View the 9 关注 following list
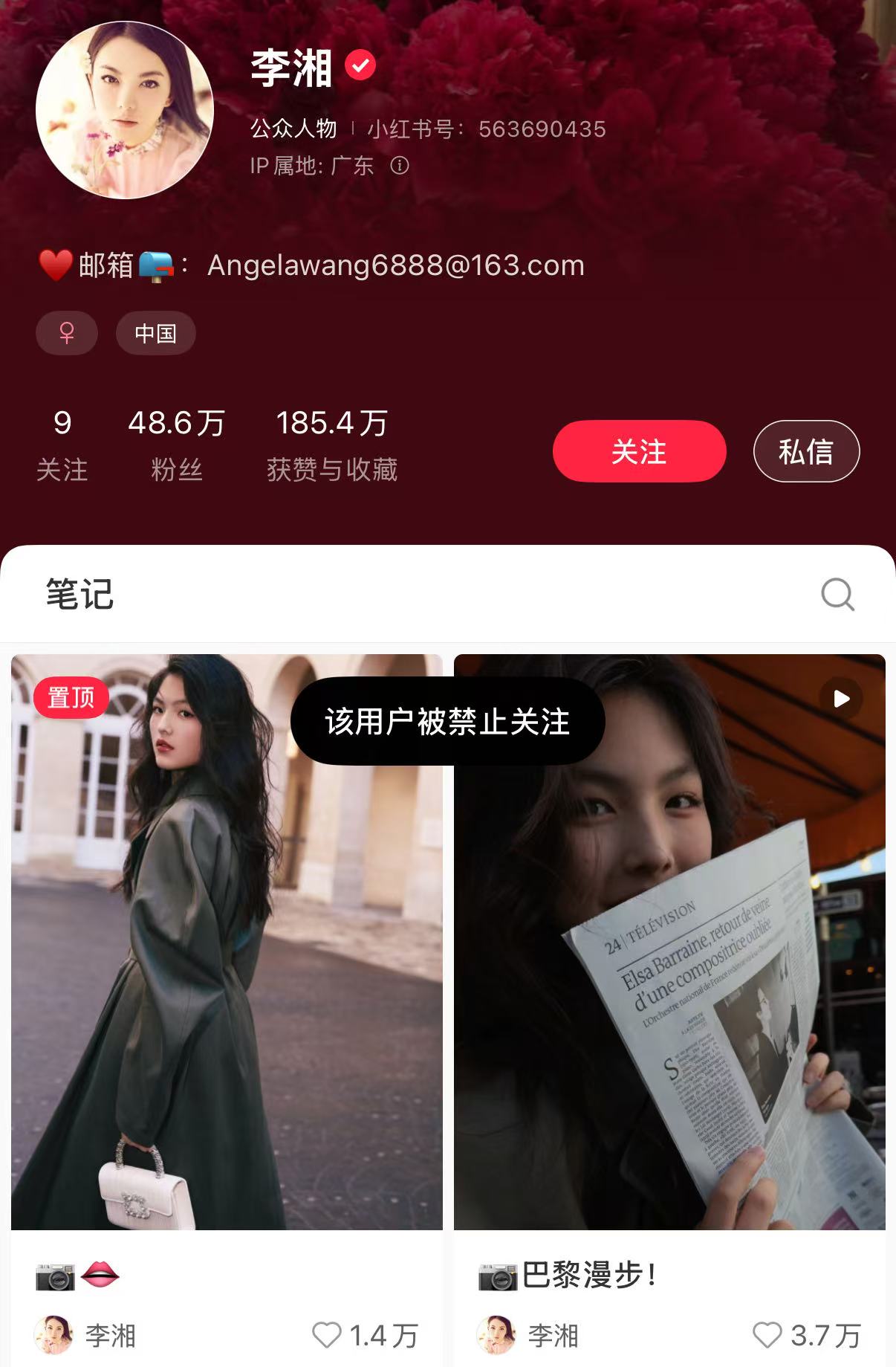The height and width of the screenshot is (1367, 896). click(62, 445)
